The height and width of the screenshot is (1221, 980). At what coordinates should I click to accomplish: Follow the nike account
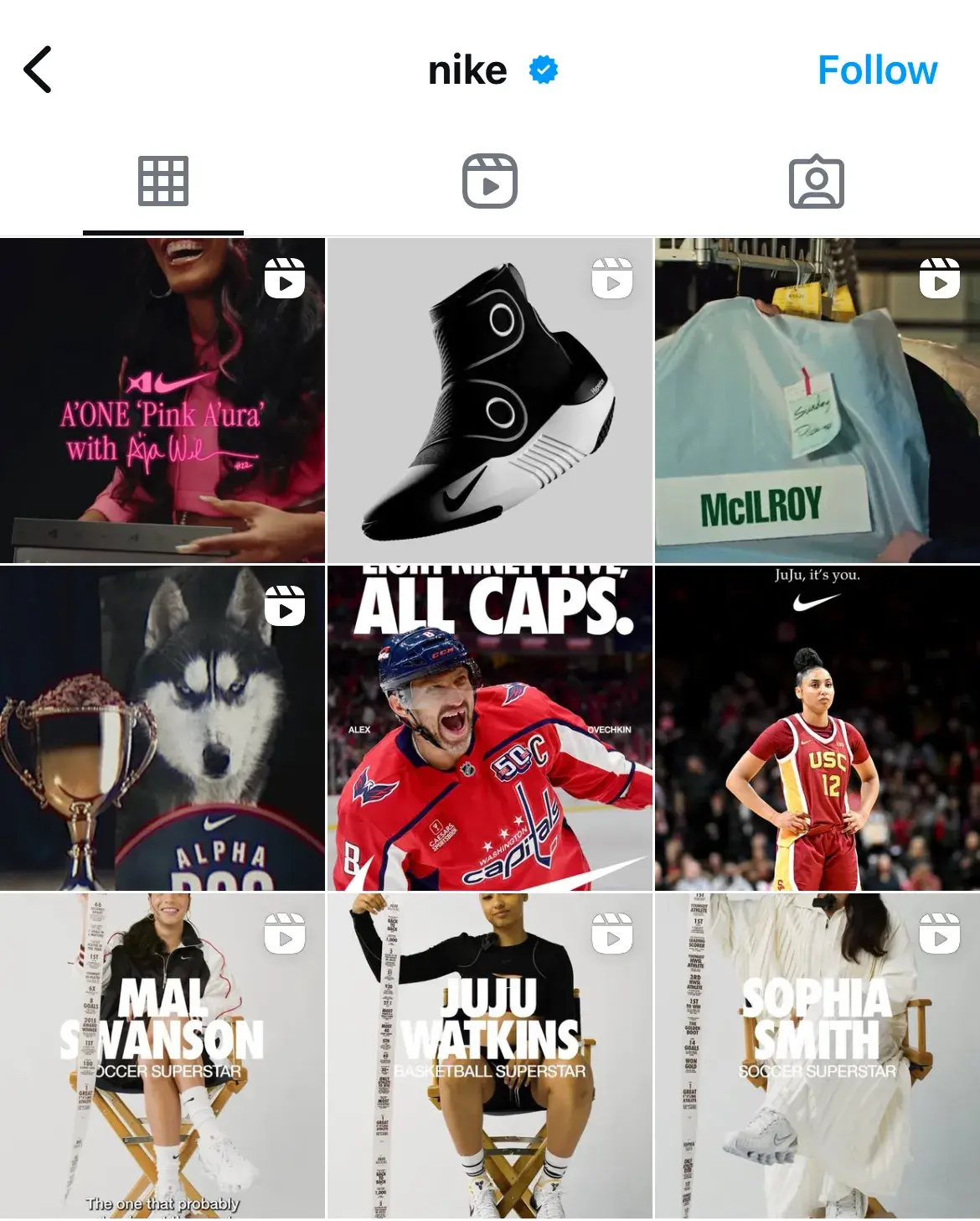(x=876, y=70)
